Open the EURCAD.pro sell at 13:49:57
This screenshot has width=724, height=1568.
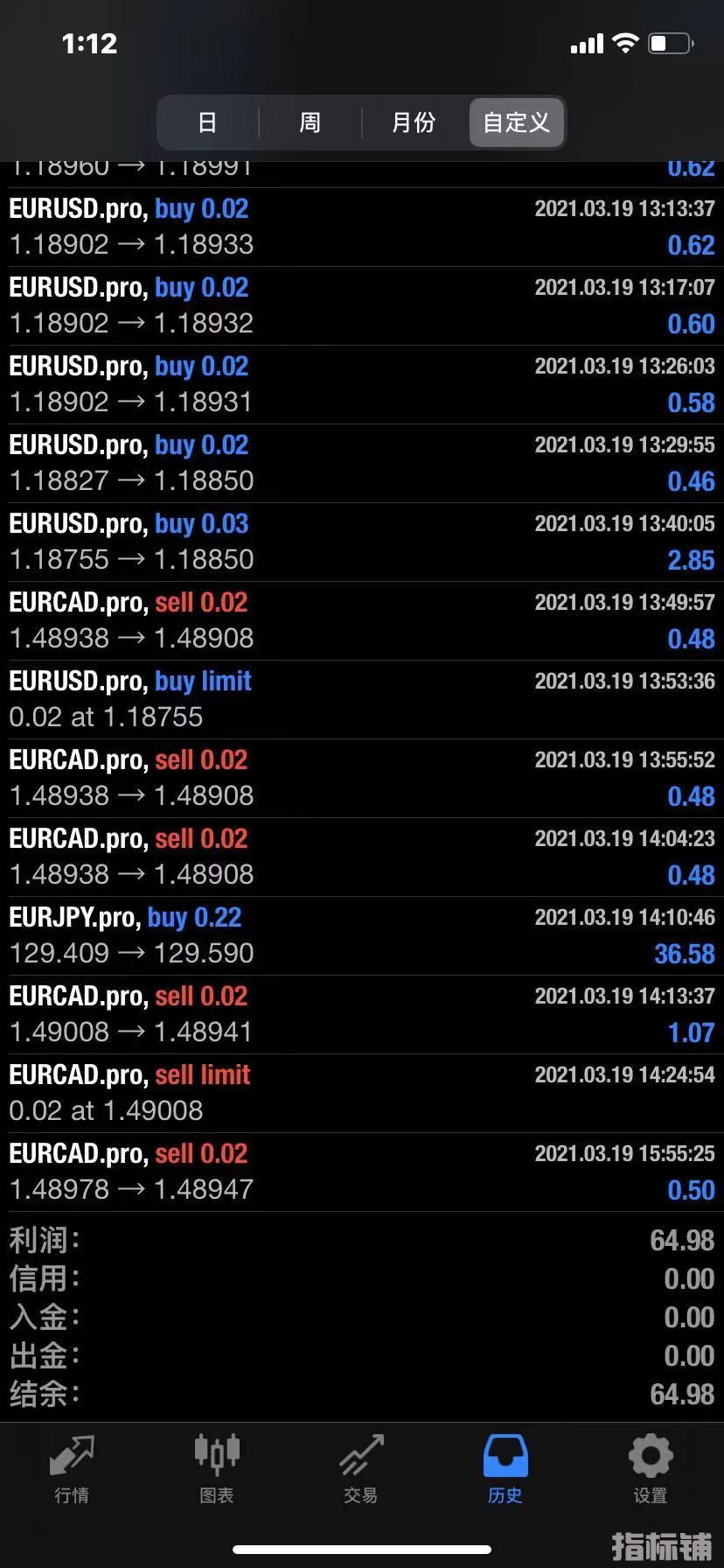(362, 620)
